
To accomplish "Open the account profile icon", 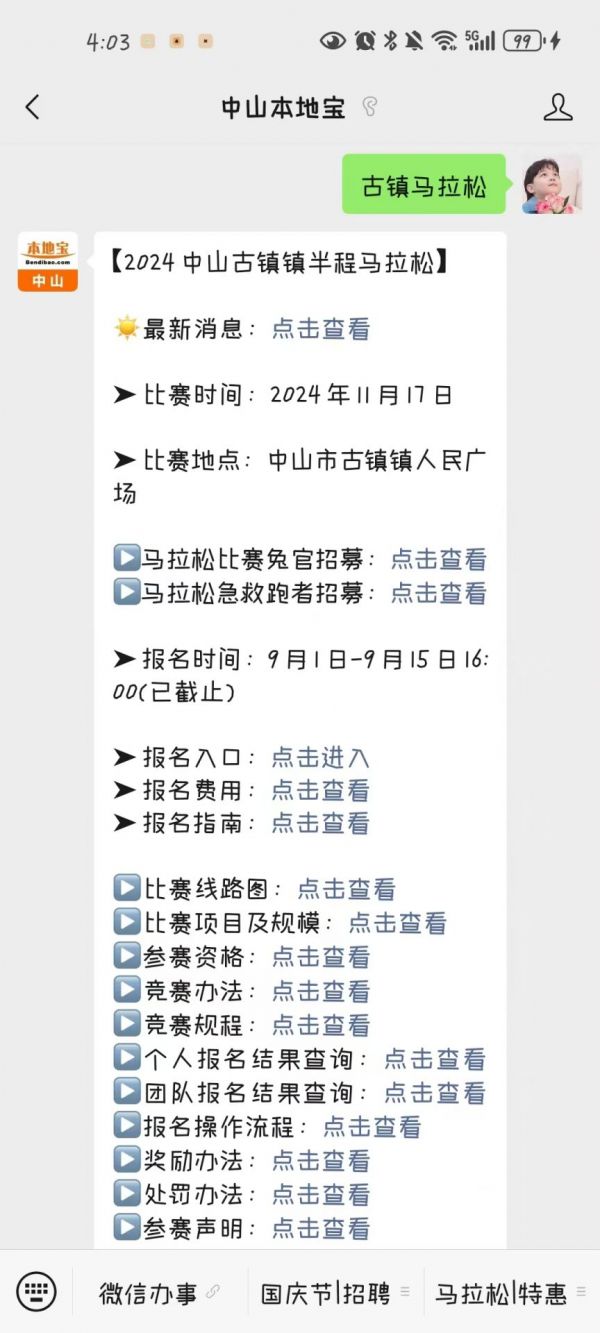I will (558, 108).
